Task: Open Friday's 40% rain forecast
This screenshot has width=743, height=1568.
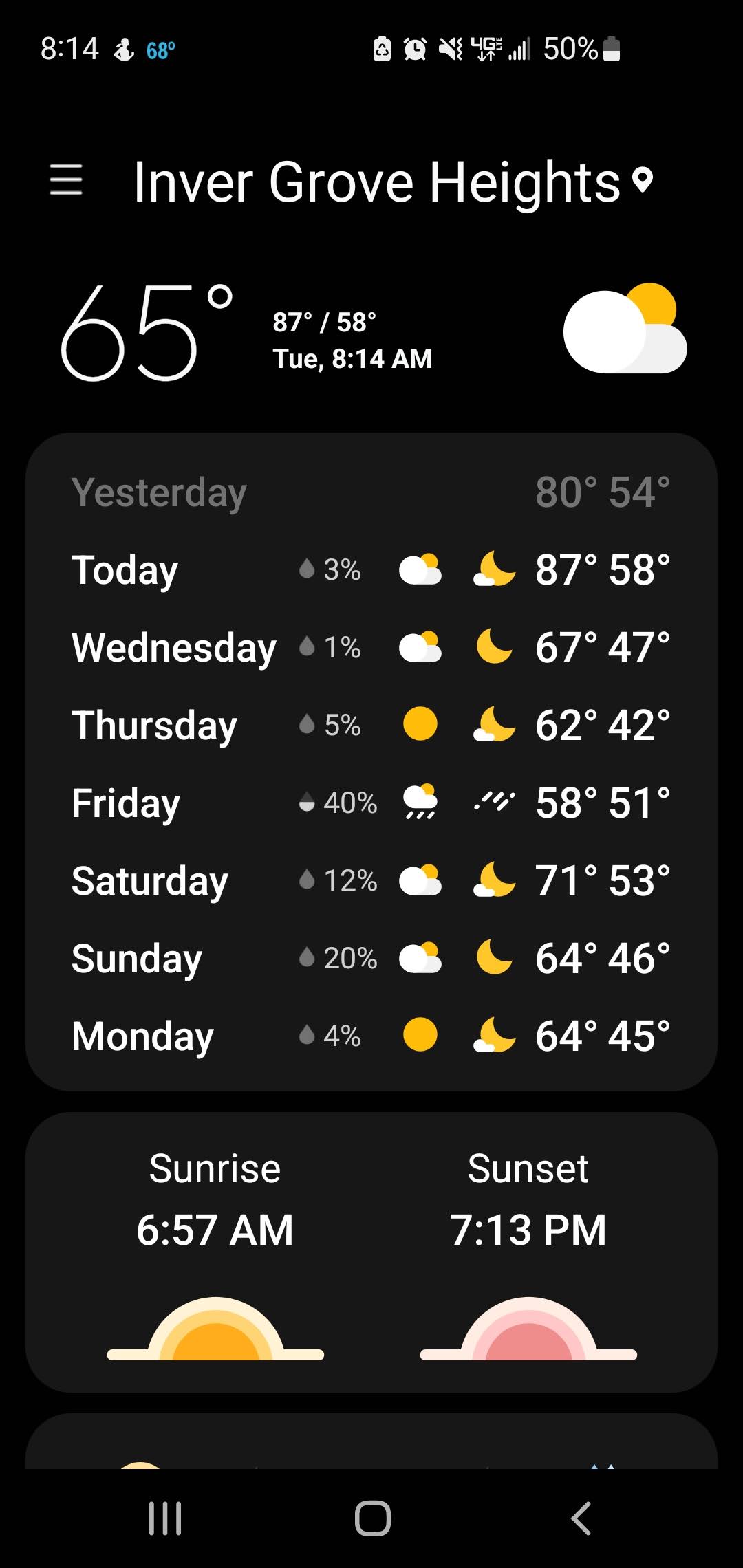Action: click(371, 803)
